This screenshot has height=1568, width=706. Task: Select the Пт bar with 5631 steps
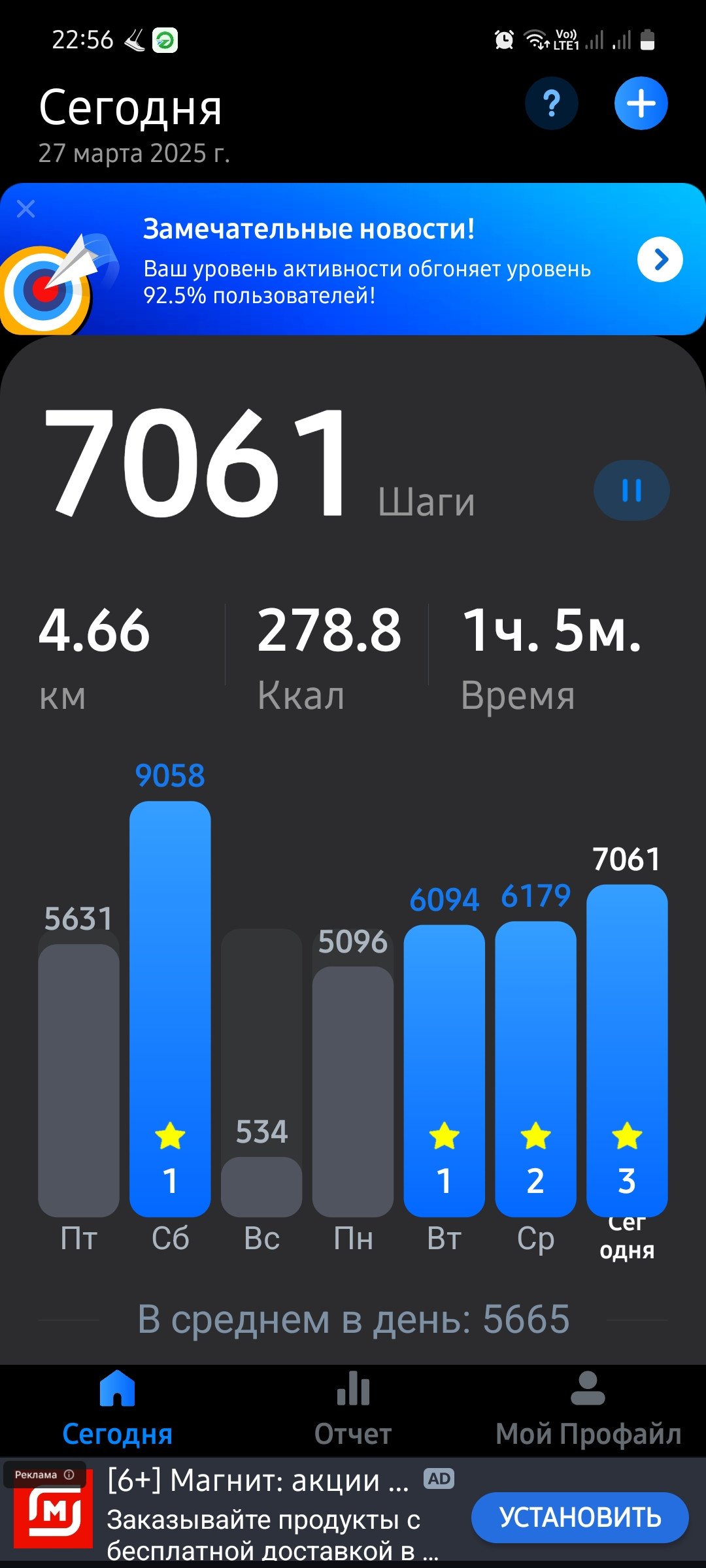(x=78, y=1080)
